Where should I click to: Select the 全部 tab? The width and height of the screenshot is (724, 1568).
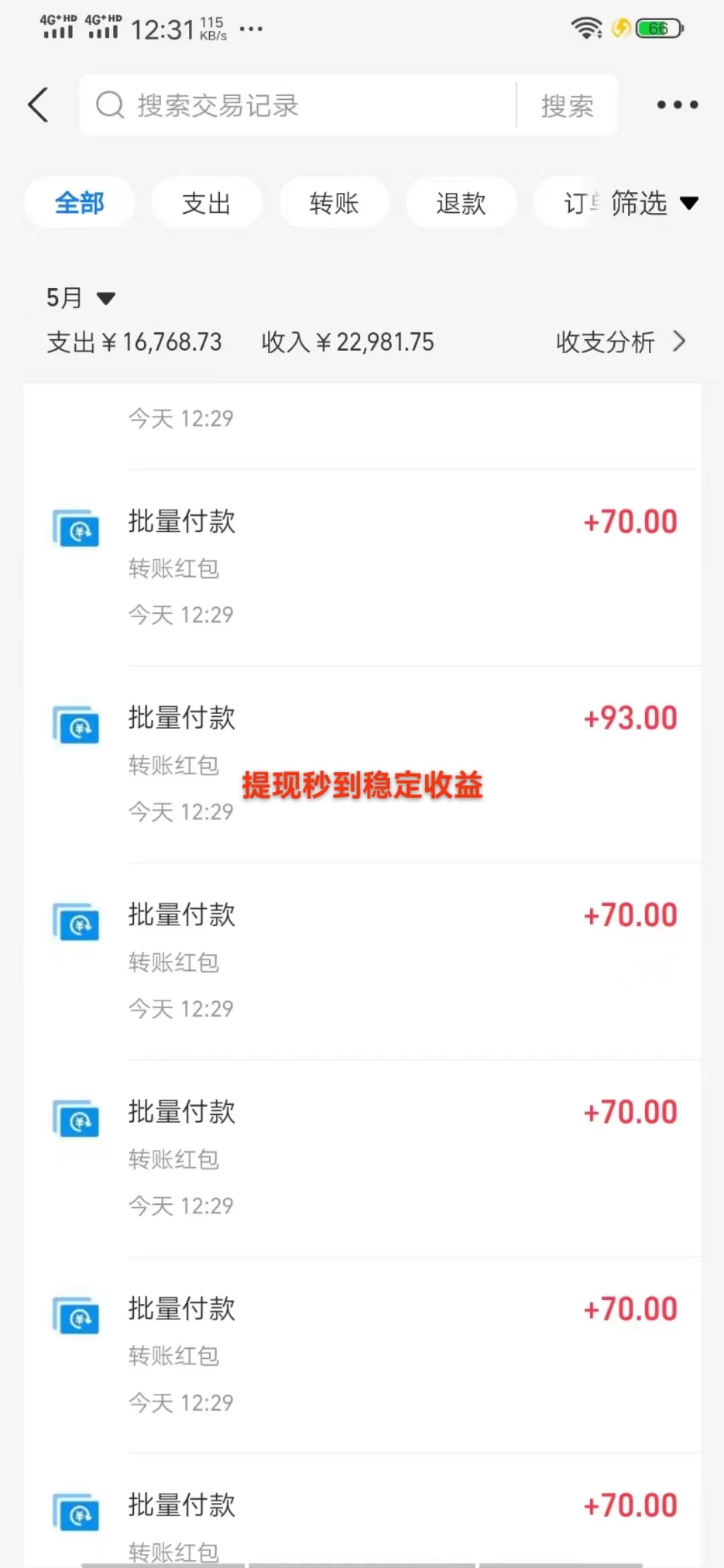[x=79, y=202]
